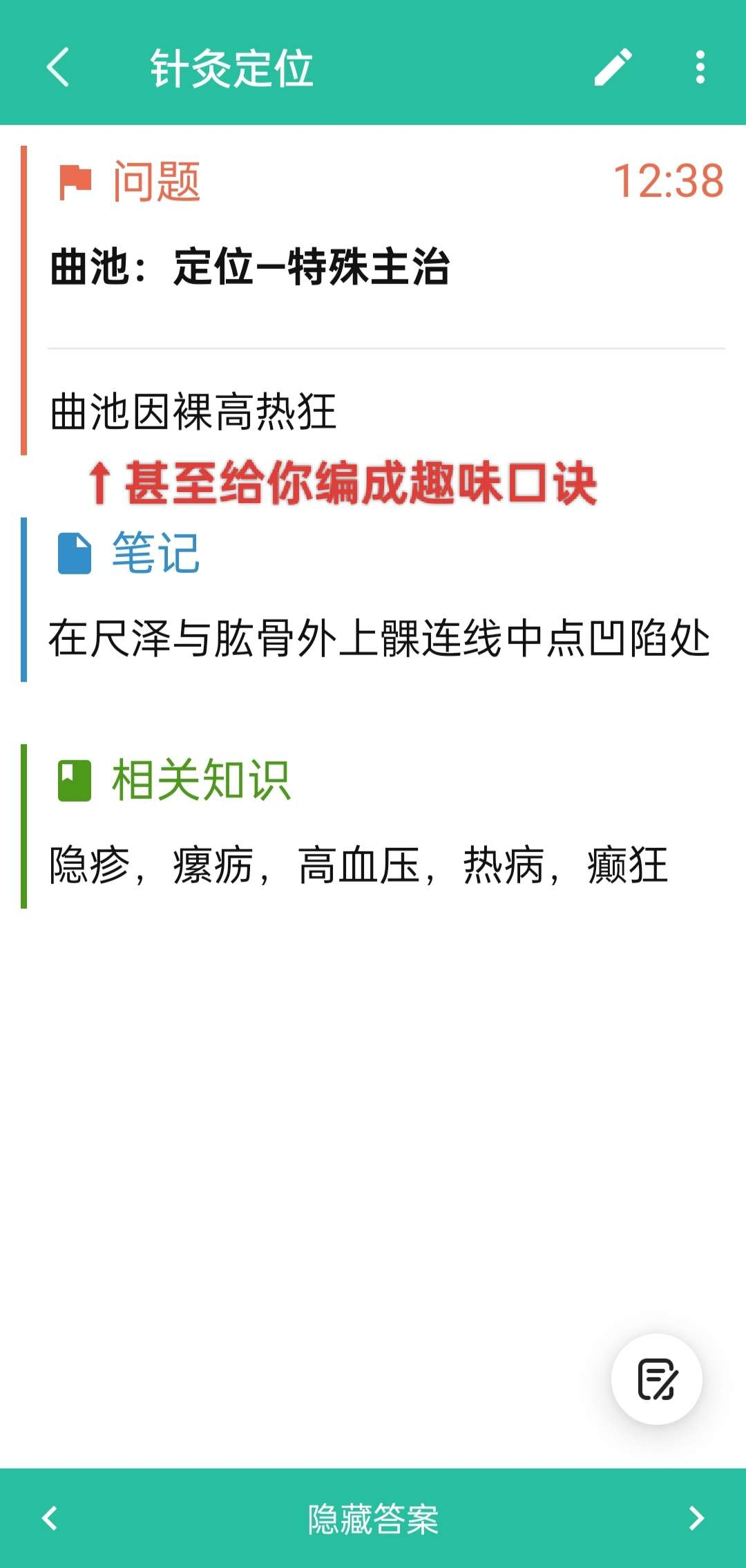Image resolution: width=746 pixels, height=1568 pixels.
Task: Advance to the next card
Action: pyautogui.click(x=696, y=1518)
